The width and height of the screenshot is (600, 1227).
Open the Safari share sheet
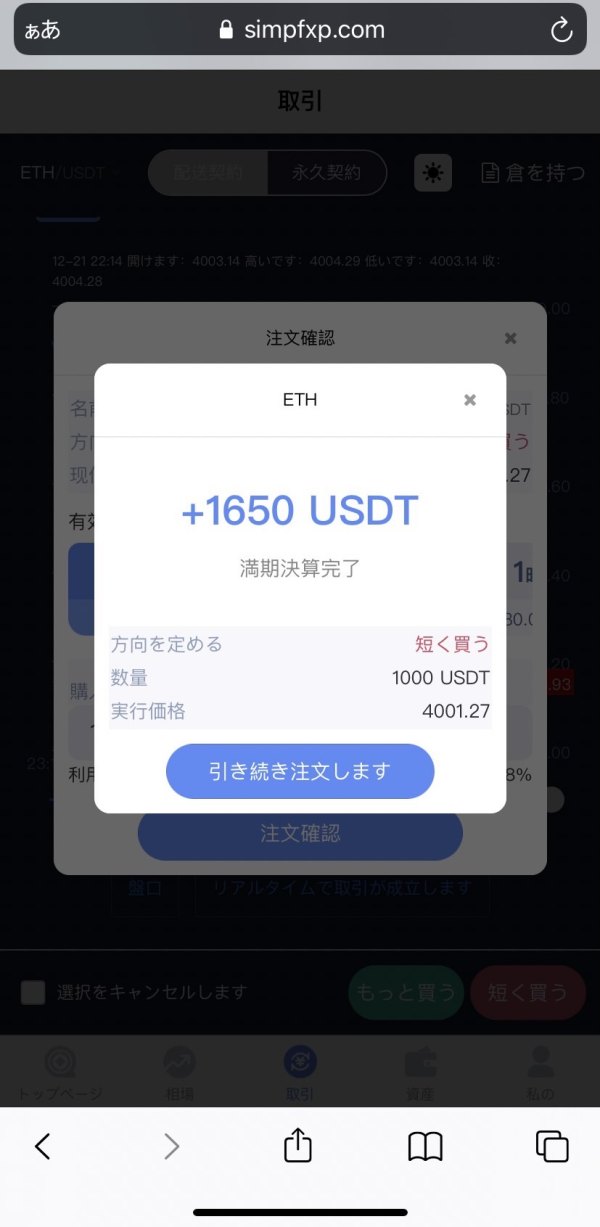[x=298, y=1145]
